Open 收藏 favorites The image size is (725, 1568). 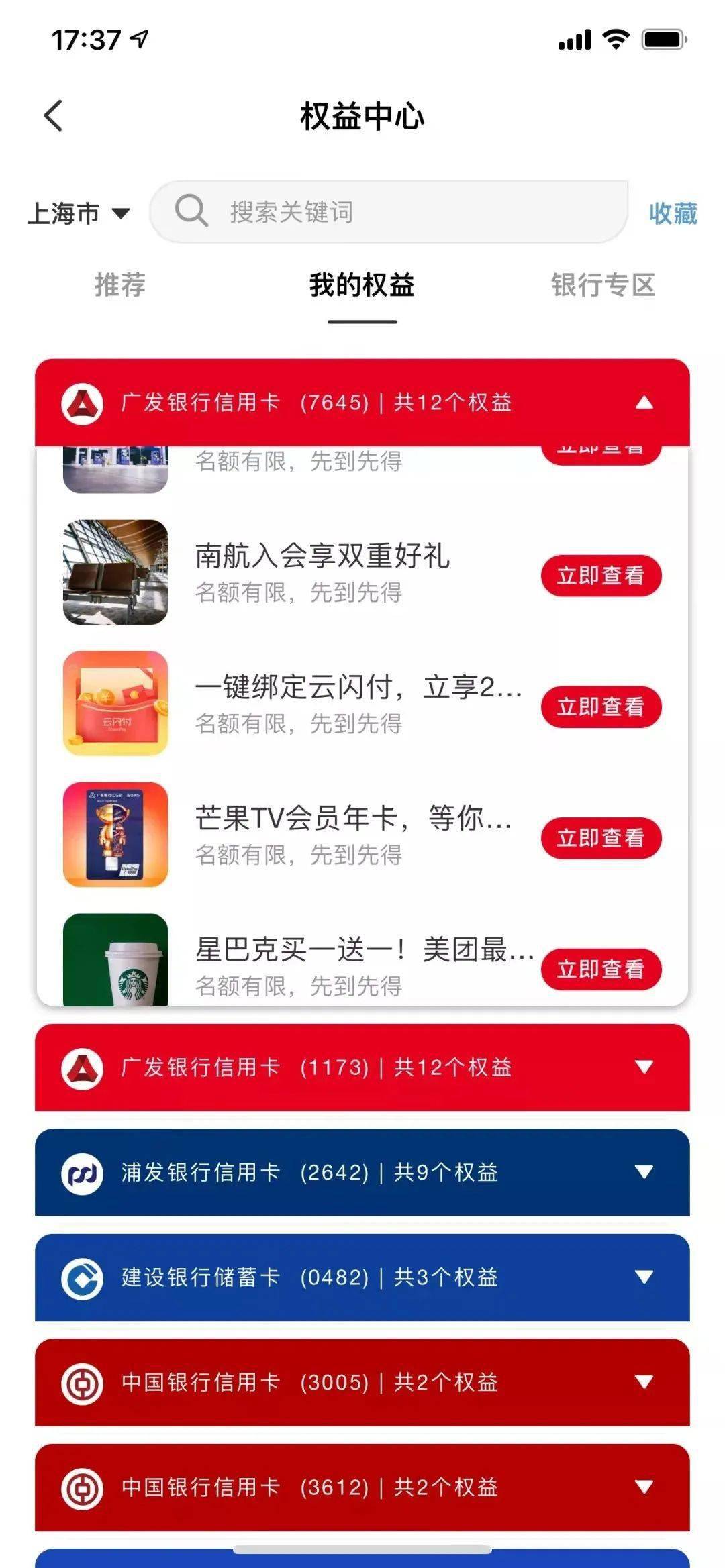pyautogui.click(x=672, y=213)
